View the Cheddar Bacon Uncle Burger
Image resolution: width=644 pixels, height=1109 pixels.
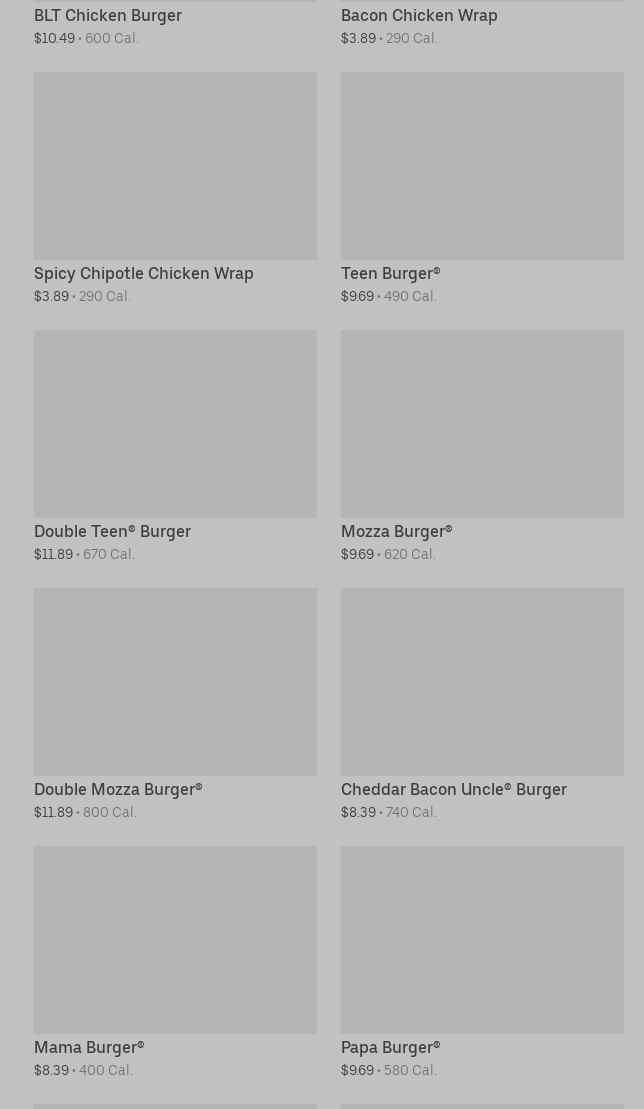(x=482, y=682)
